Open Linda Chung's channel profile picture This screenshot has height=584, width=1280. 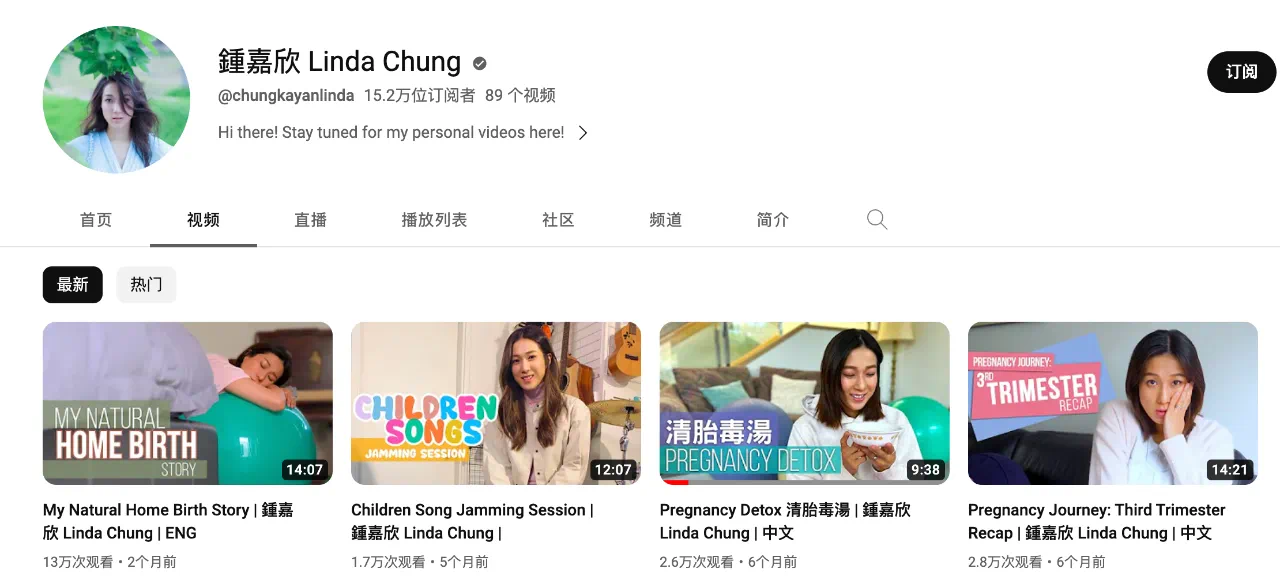coord(116,100)
